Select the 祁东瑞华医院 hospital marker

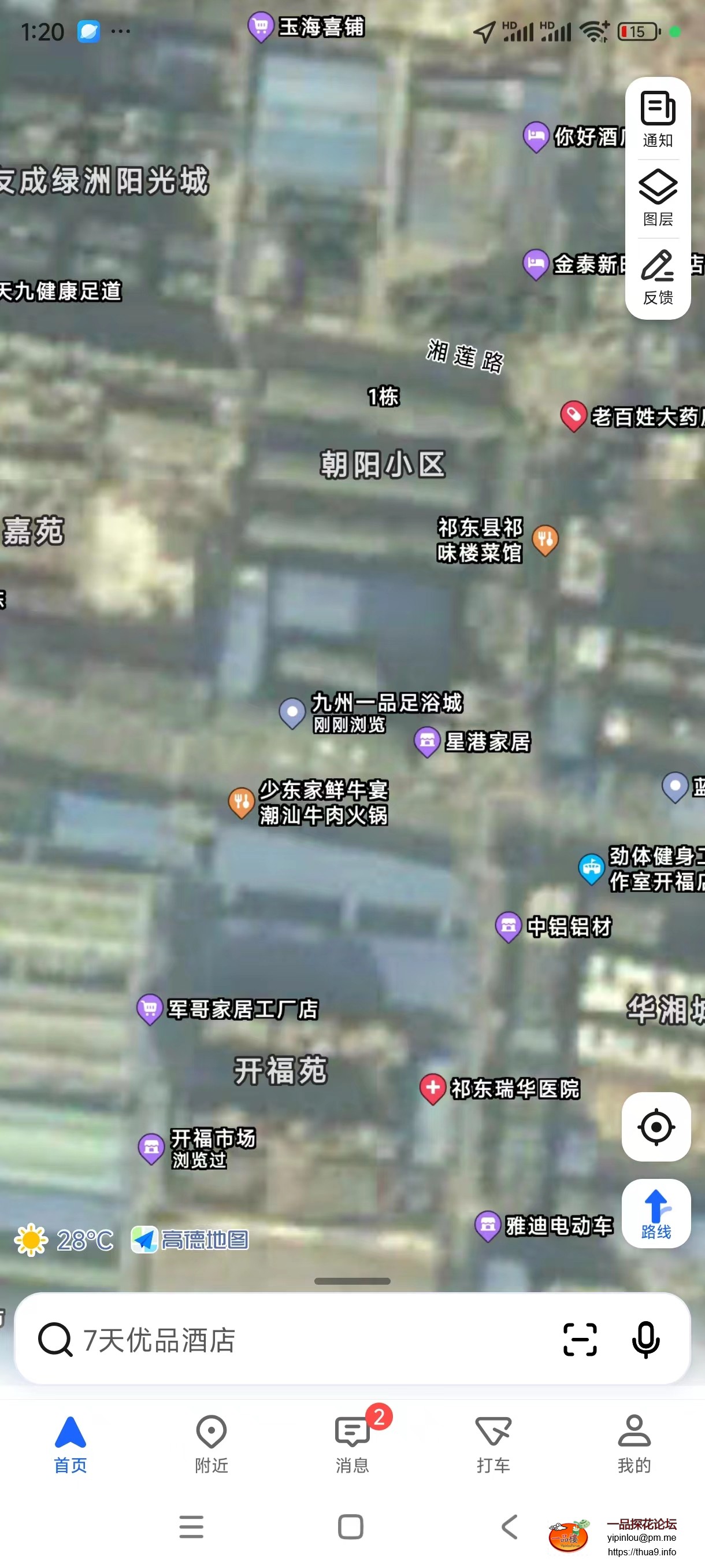[x=432, y=1088]
